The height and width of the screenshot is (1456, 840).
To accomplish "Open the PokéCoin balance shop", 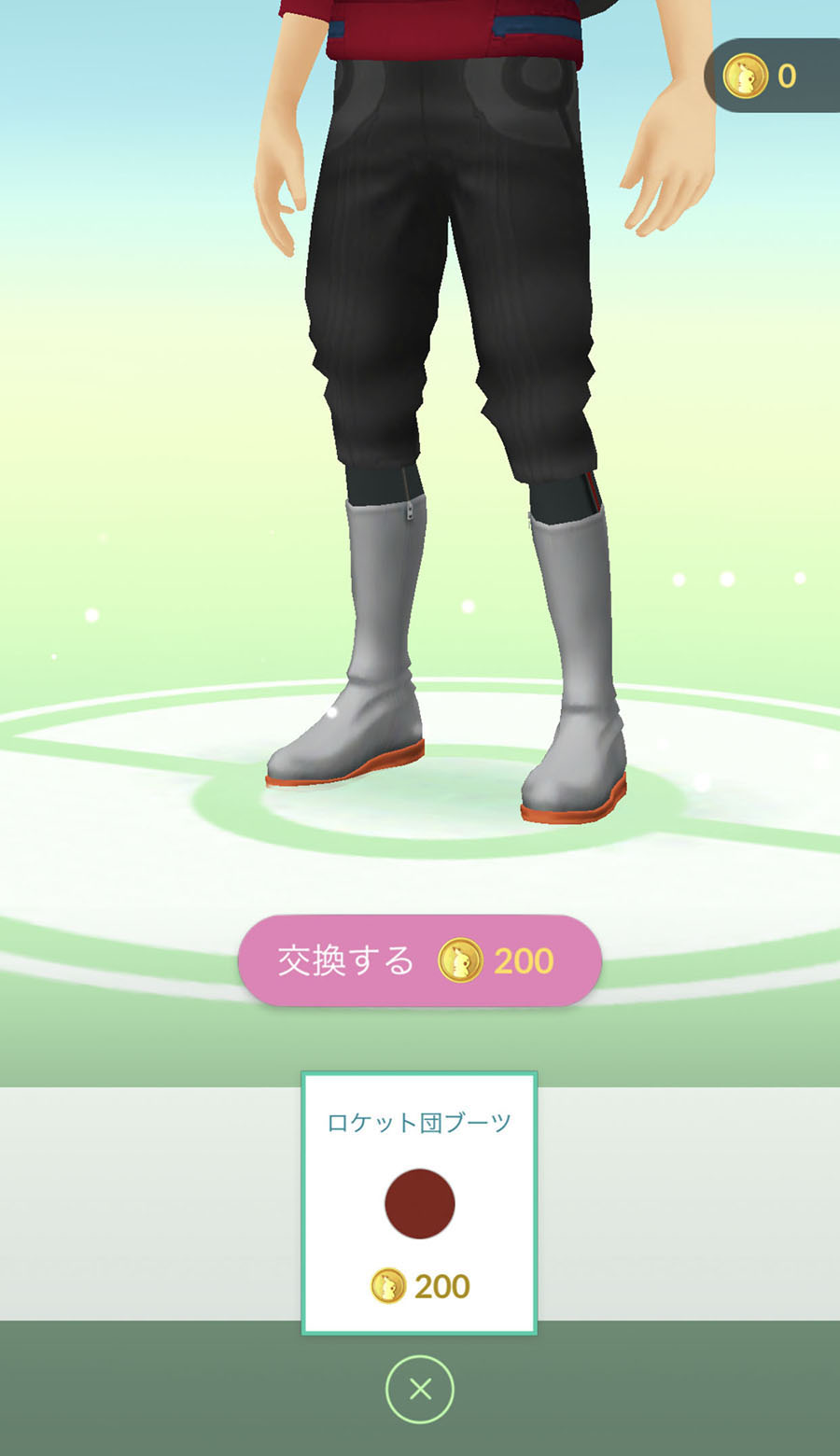I will (771, 76).
